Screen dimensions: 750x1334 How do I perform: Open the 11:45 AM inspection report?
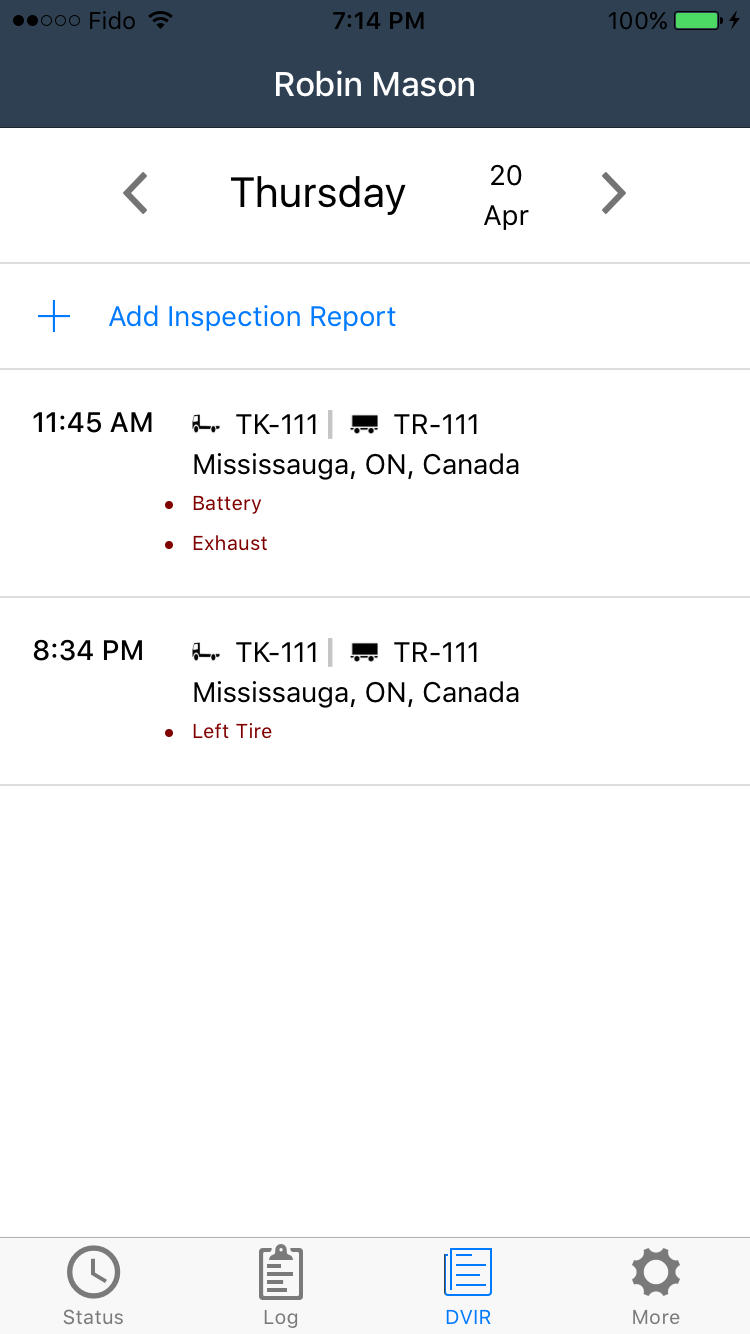pos(375,484)
